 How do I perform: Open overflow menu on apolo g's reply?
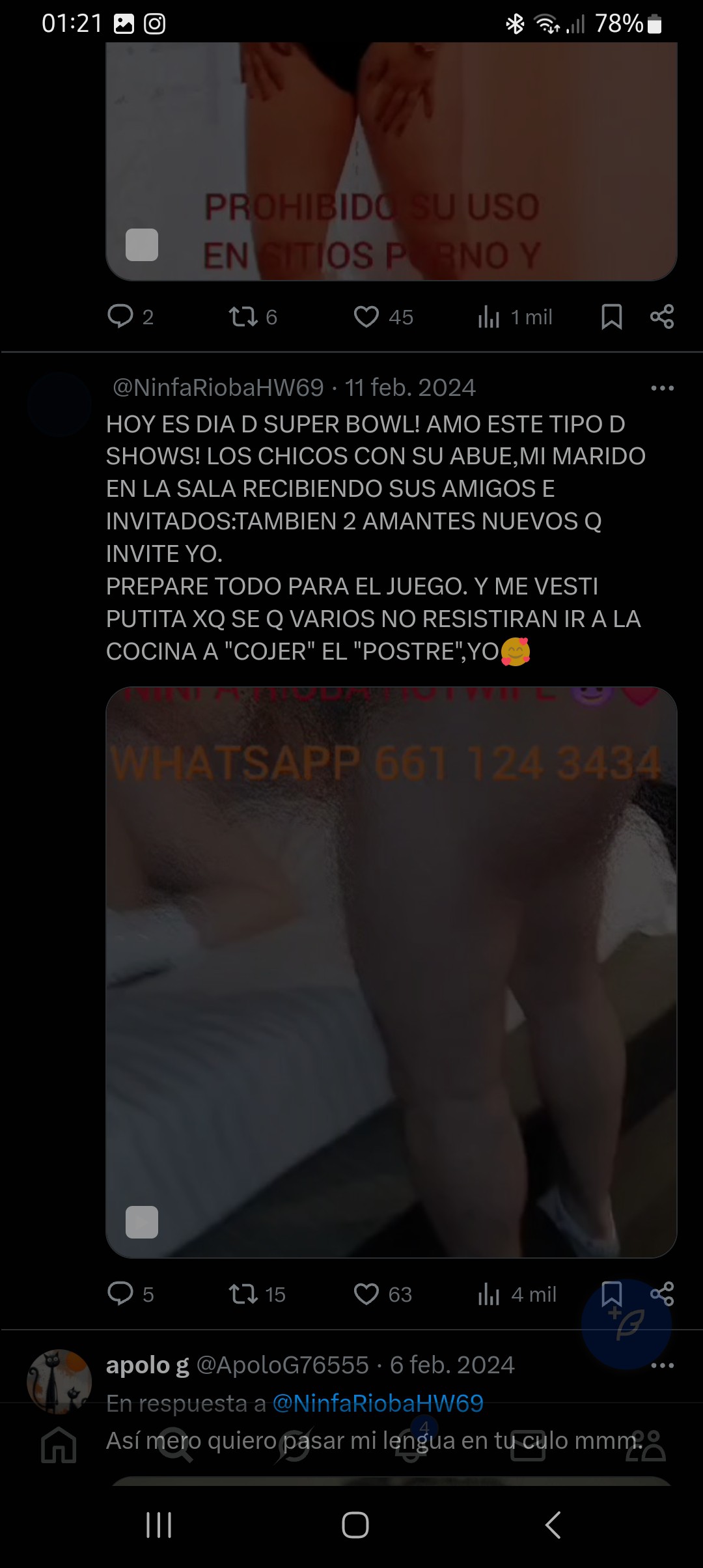[662, 1365]
